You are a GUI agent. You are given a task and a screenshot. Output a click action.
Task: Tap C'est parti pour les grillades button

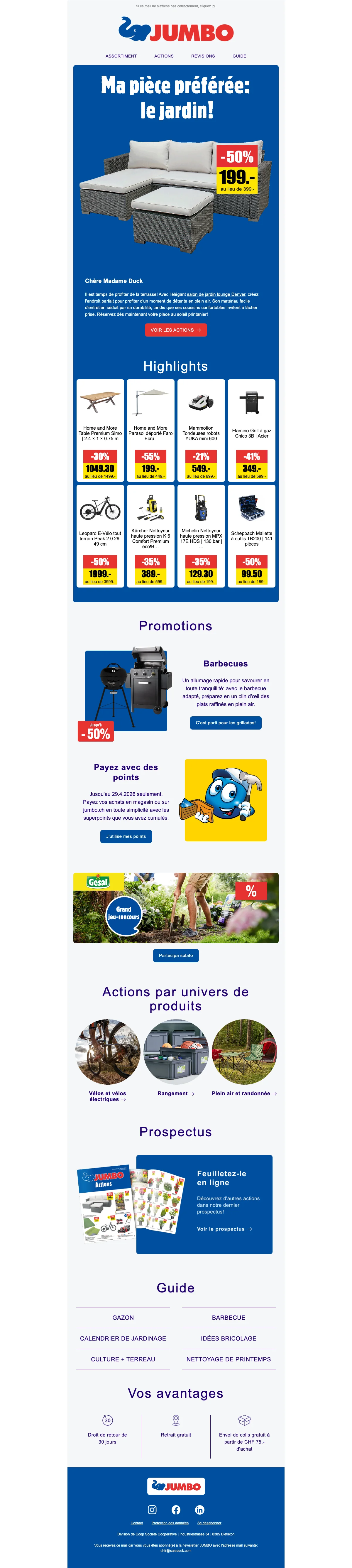click(x=226, y=723)
